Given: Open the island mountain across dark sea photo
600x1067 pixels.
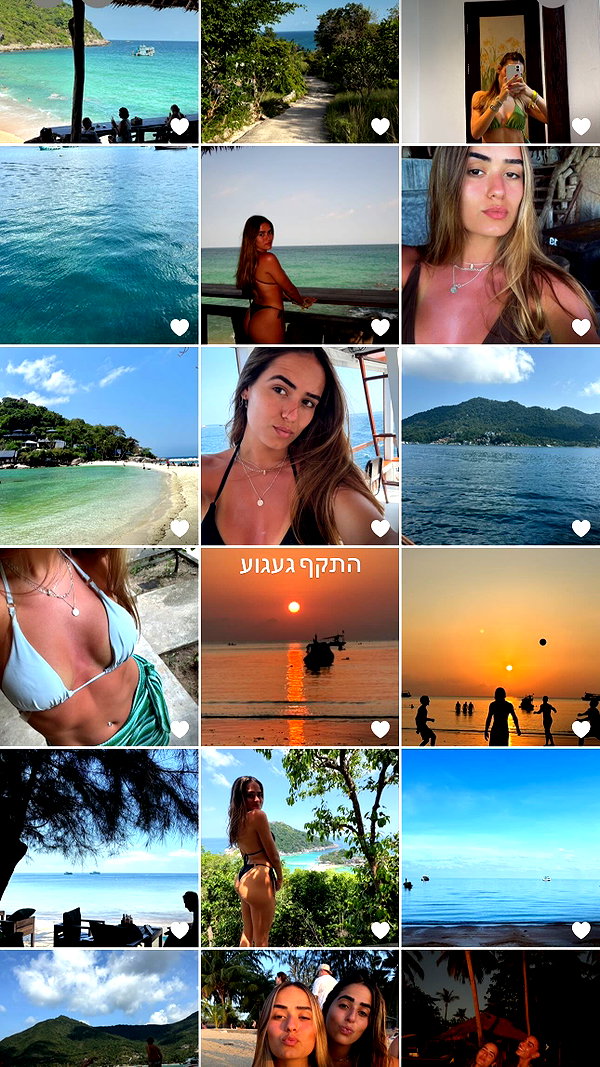Looking at the screenshot, I should coord(501,446).
